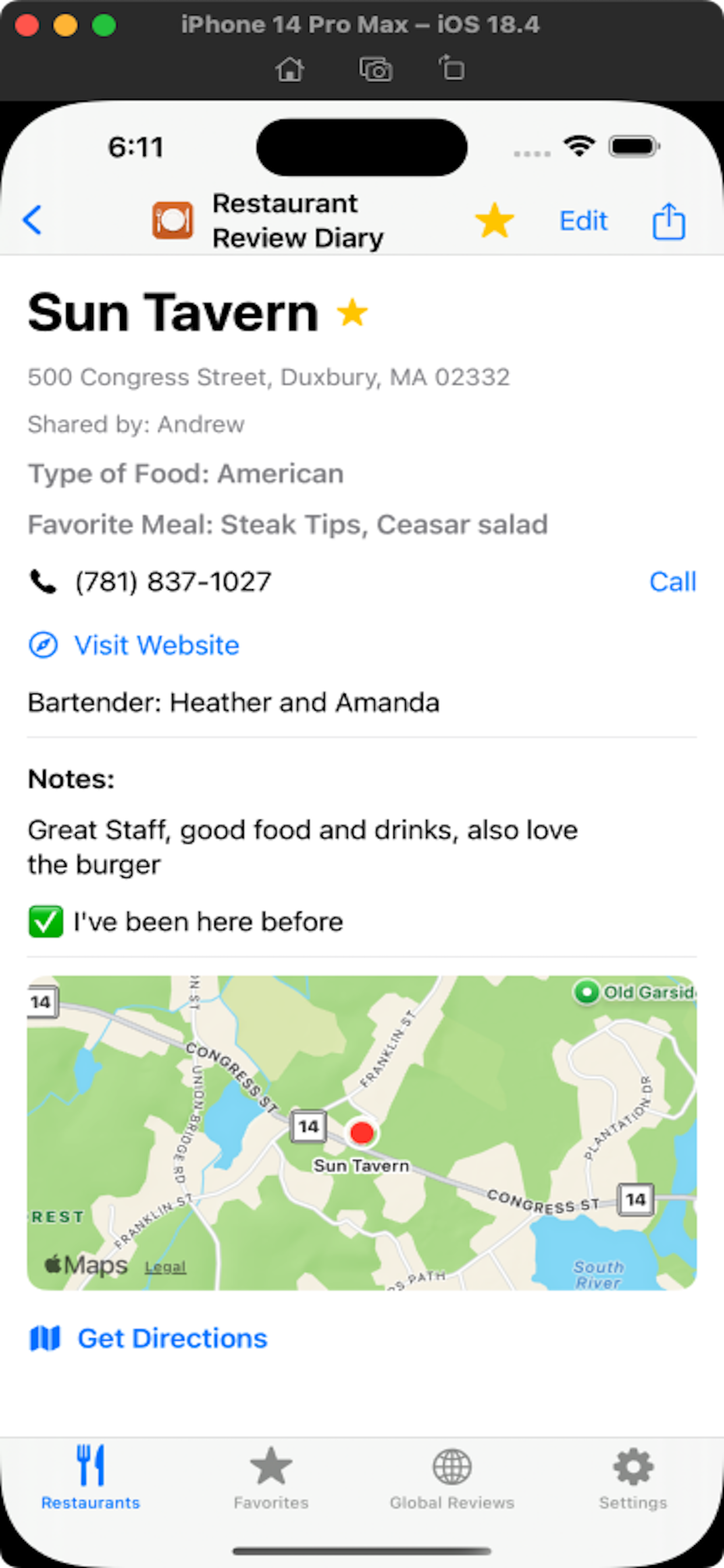The width and height of the screenshot is (724, 1568).
Task: Go back using the navigation arrow
Action: (x=32, y=220)
